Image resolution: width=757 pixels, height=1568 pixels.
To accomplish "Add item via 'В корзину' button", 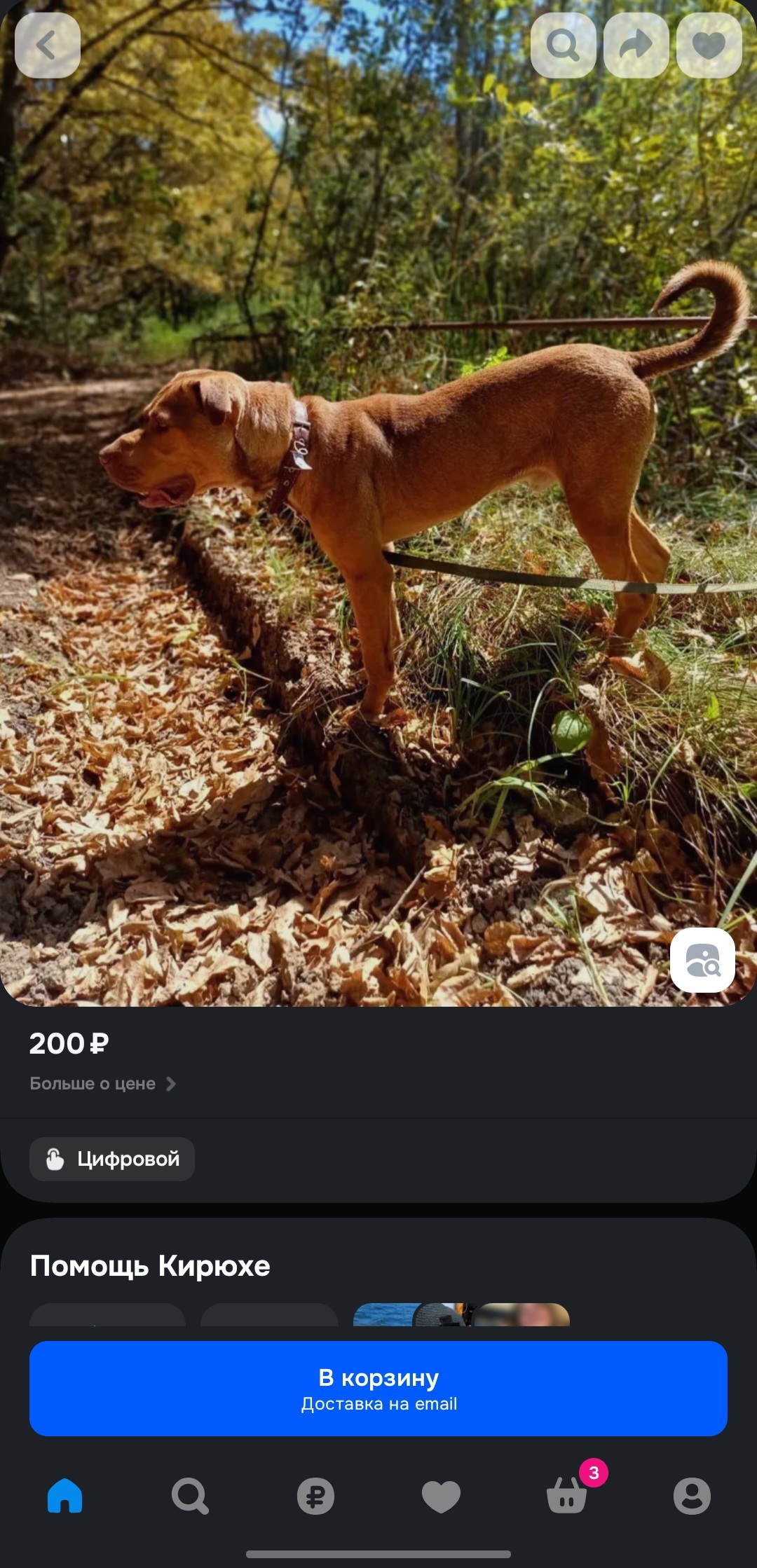I will click(378, 1389).
